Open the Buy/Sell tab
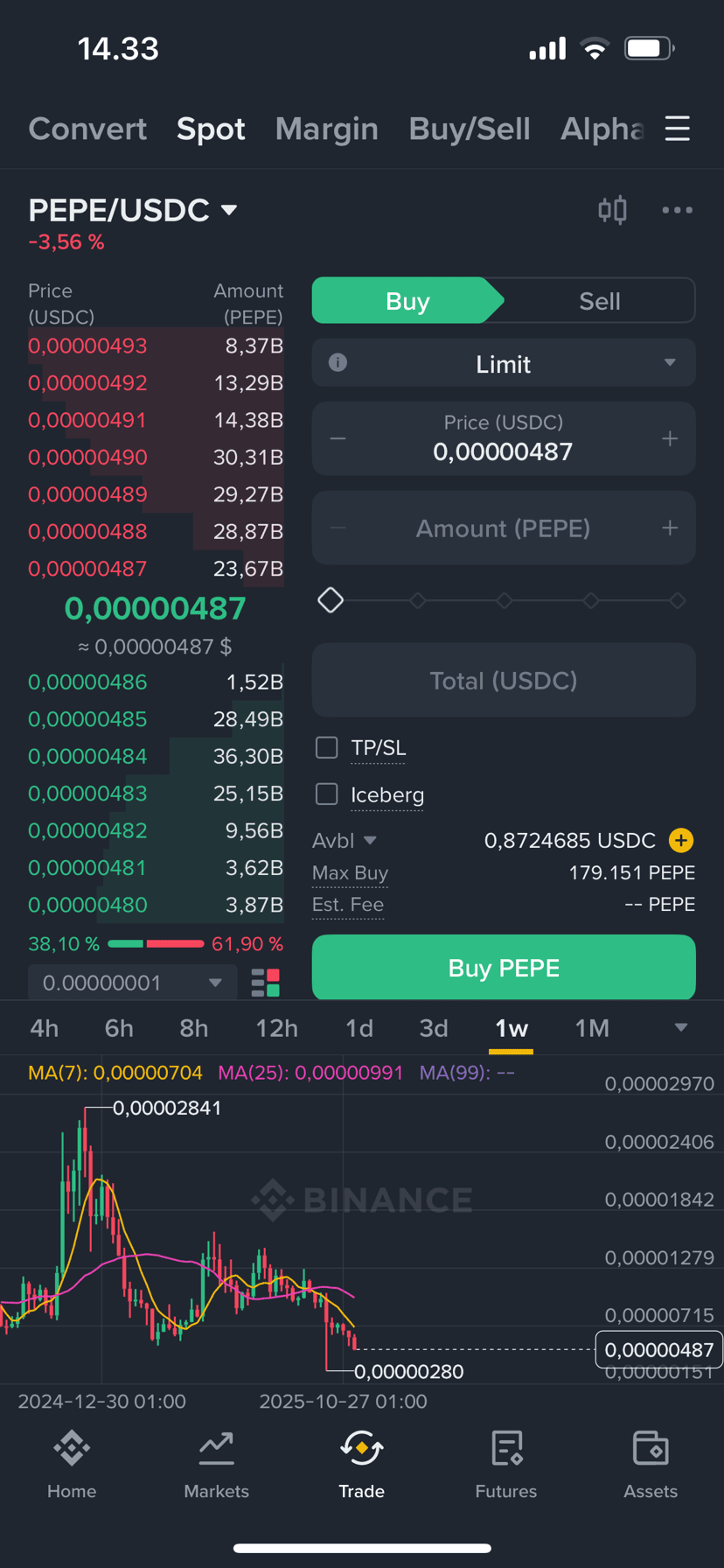This screenshot has width=724, height=1568. pyautogui.click(x=470, y=129)
